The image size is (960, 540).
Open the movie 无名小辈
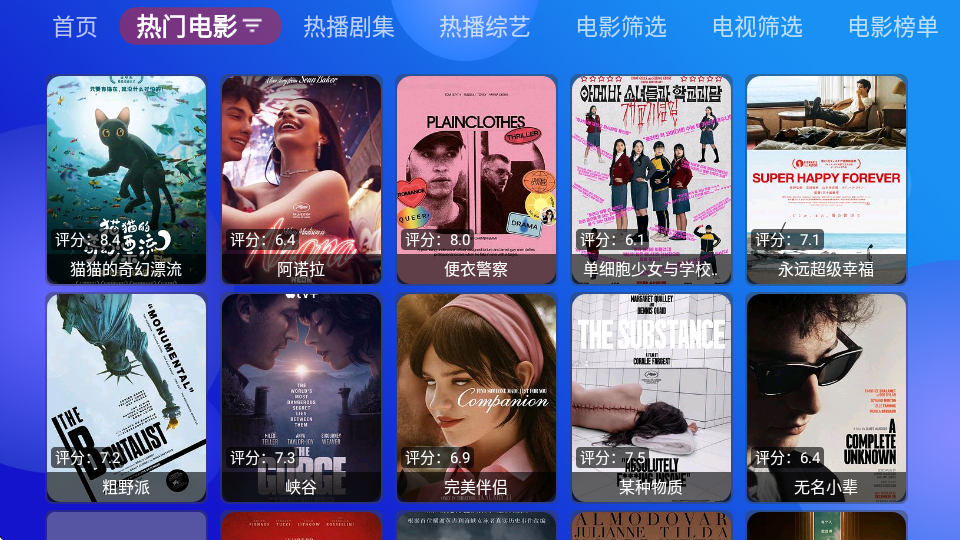(x=826, y=398)
